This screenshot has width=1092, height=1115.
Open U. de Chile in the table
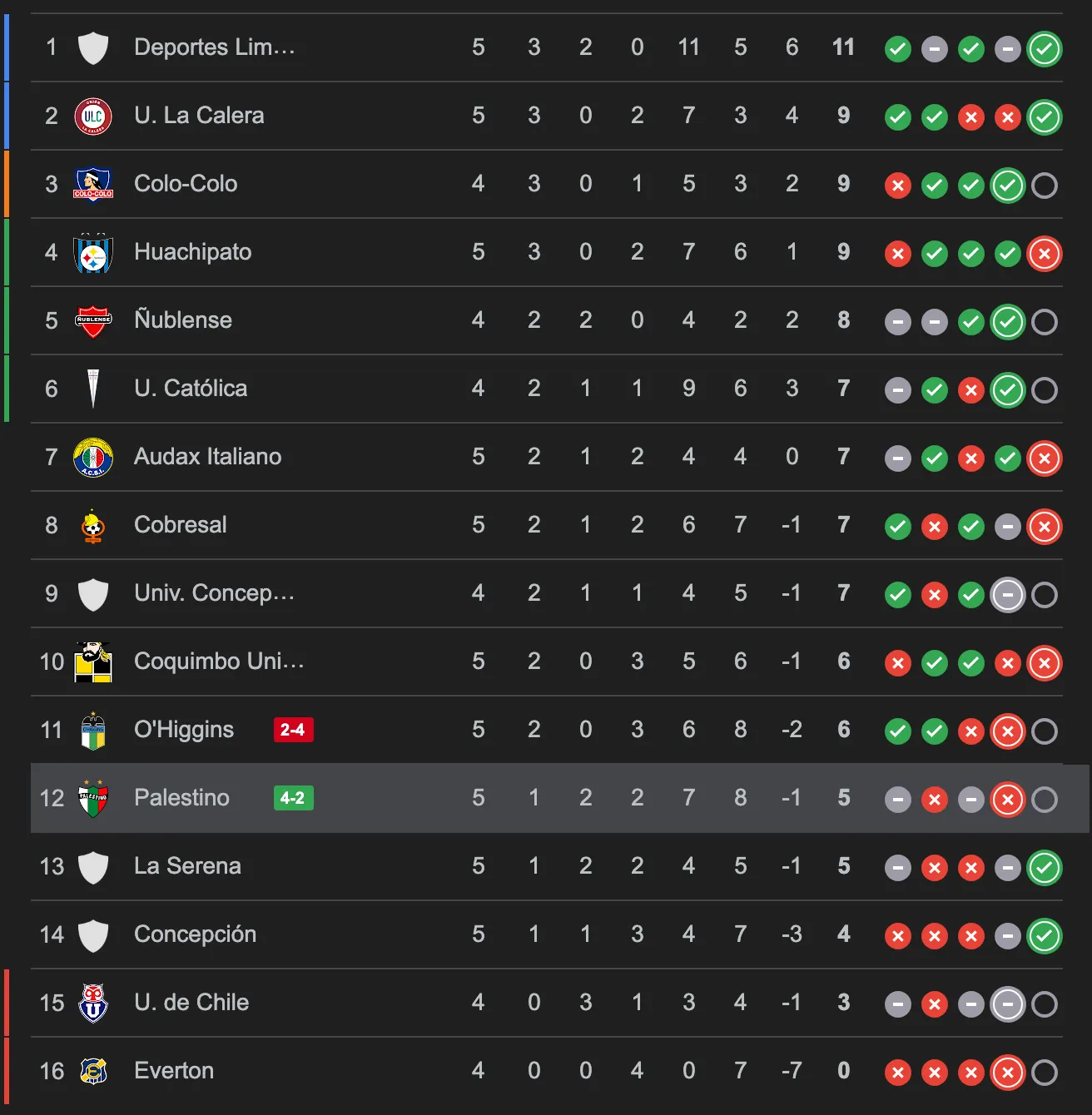click(x=191, y=1003)
